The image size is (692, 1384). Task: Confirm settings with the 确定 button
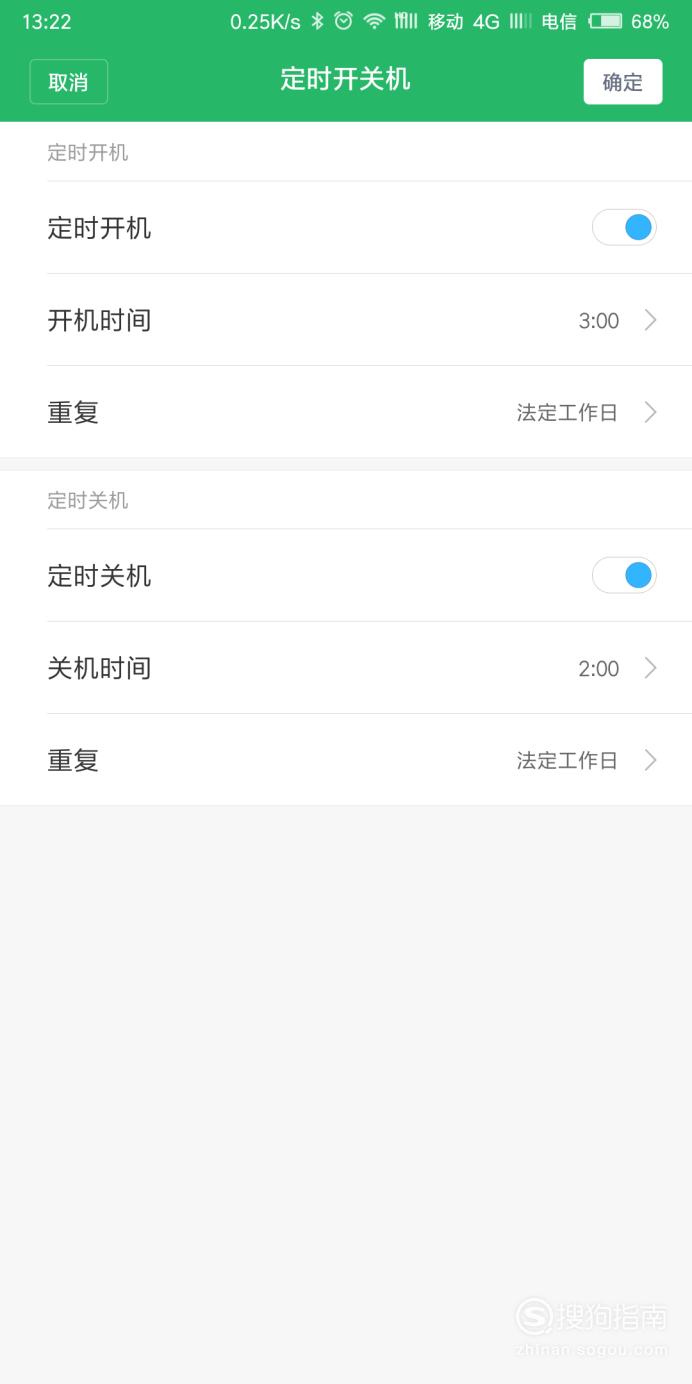pyautogui.click(x=623, y=82)
